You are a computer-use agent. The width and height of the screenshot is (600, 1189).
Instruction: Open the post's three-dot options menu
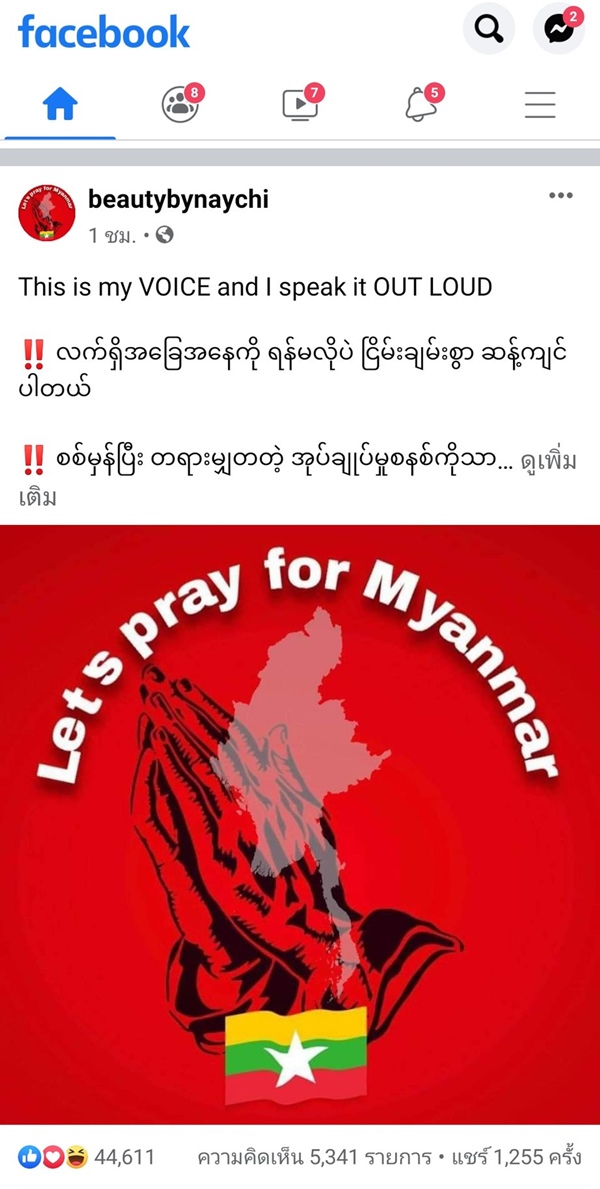tap(561, 196)
